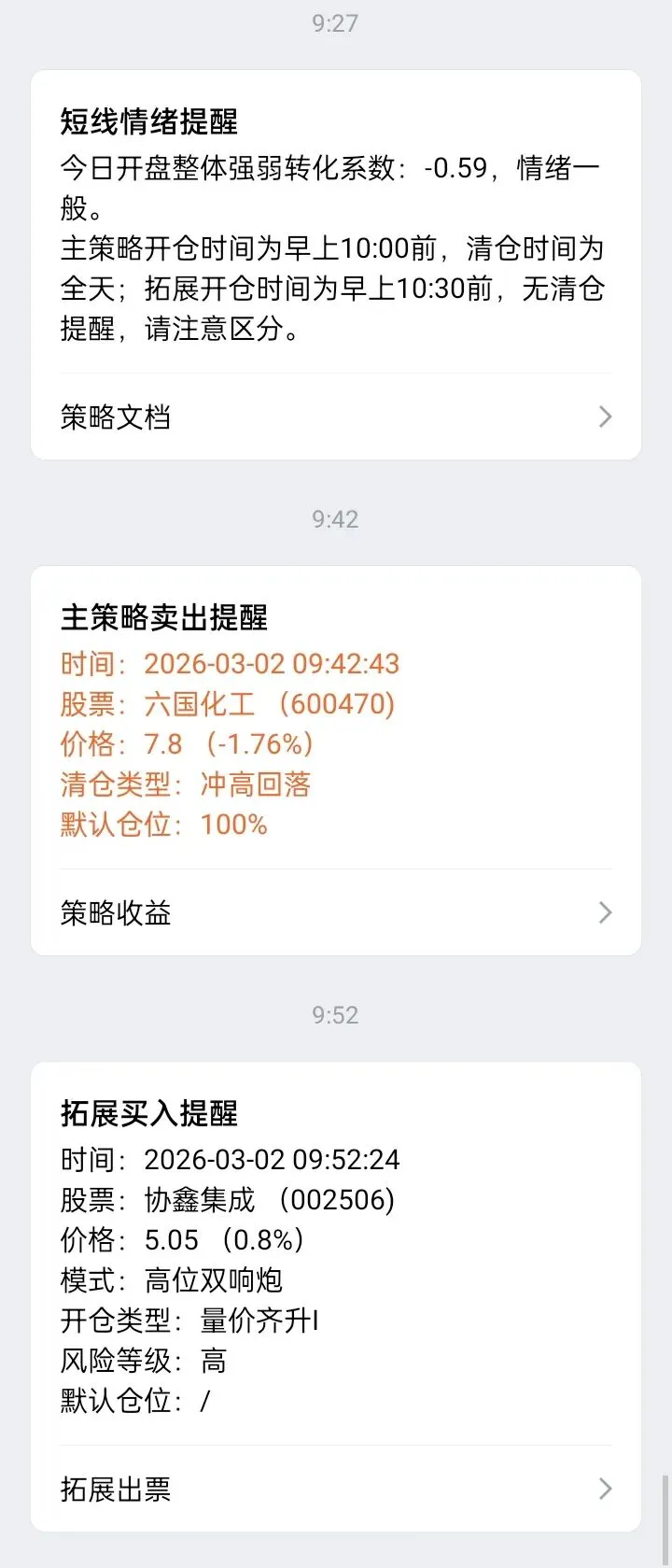Open the 短线情绪提醒 message card

[x=335, y=224]
